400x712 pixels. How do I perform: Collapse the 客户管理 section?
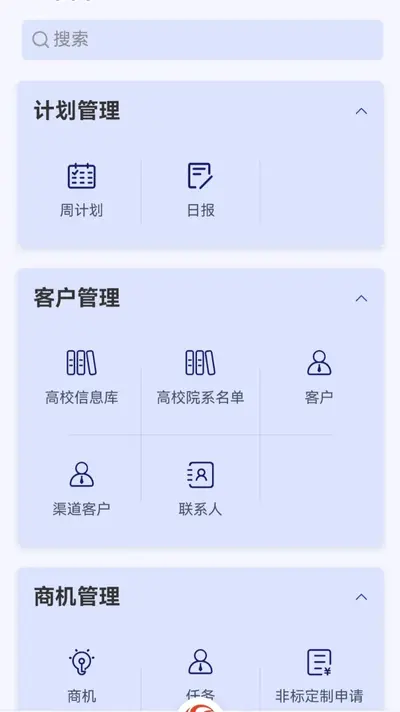click(361, 298)
